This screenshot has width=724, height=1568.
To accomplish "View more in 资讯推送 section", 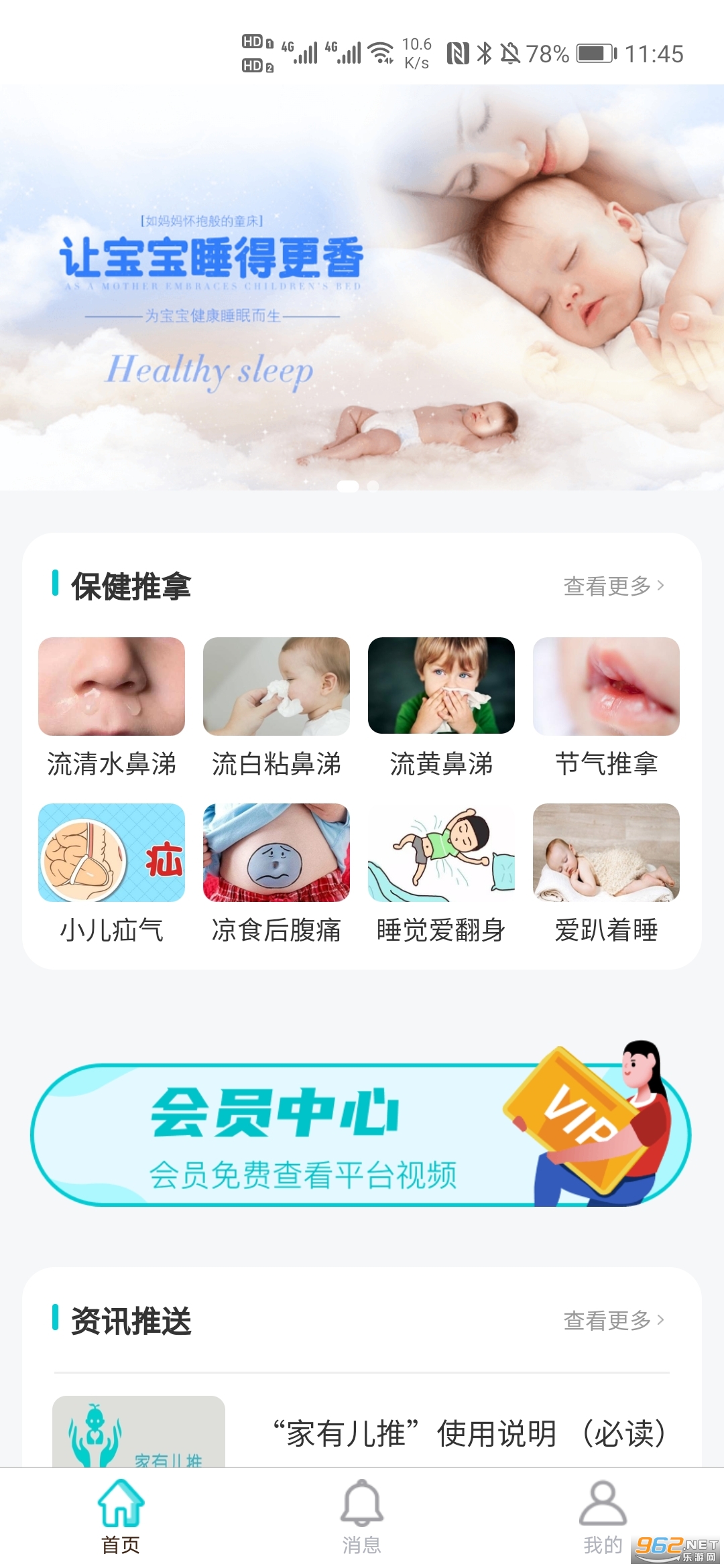I will pos(613,1321).
